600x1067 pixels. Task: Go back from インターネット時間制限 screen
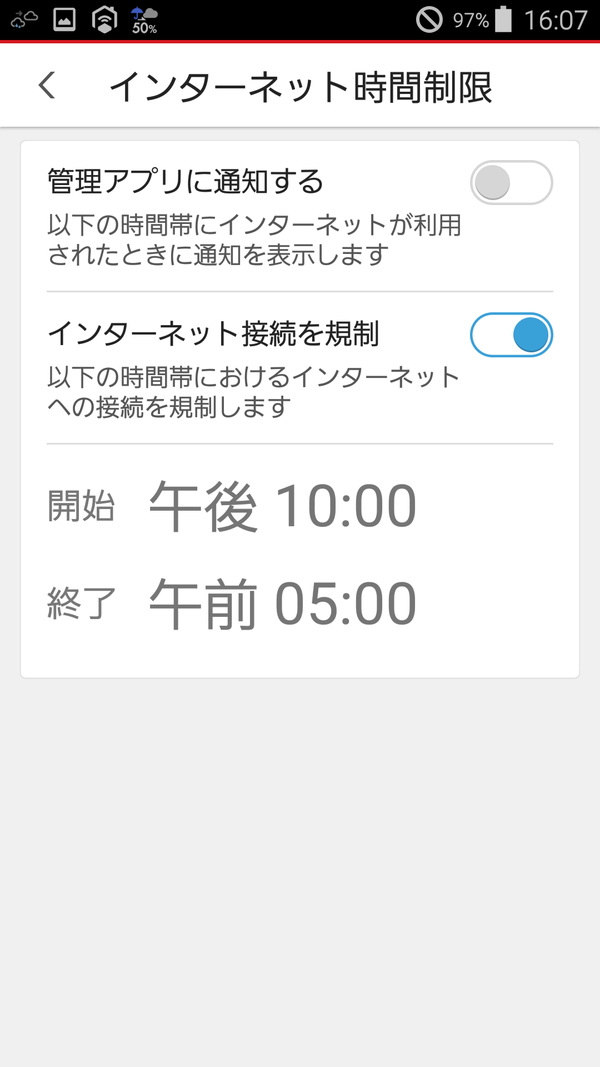pyautogui.click(x=47, y=86)
